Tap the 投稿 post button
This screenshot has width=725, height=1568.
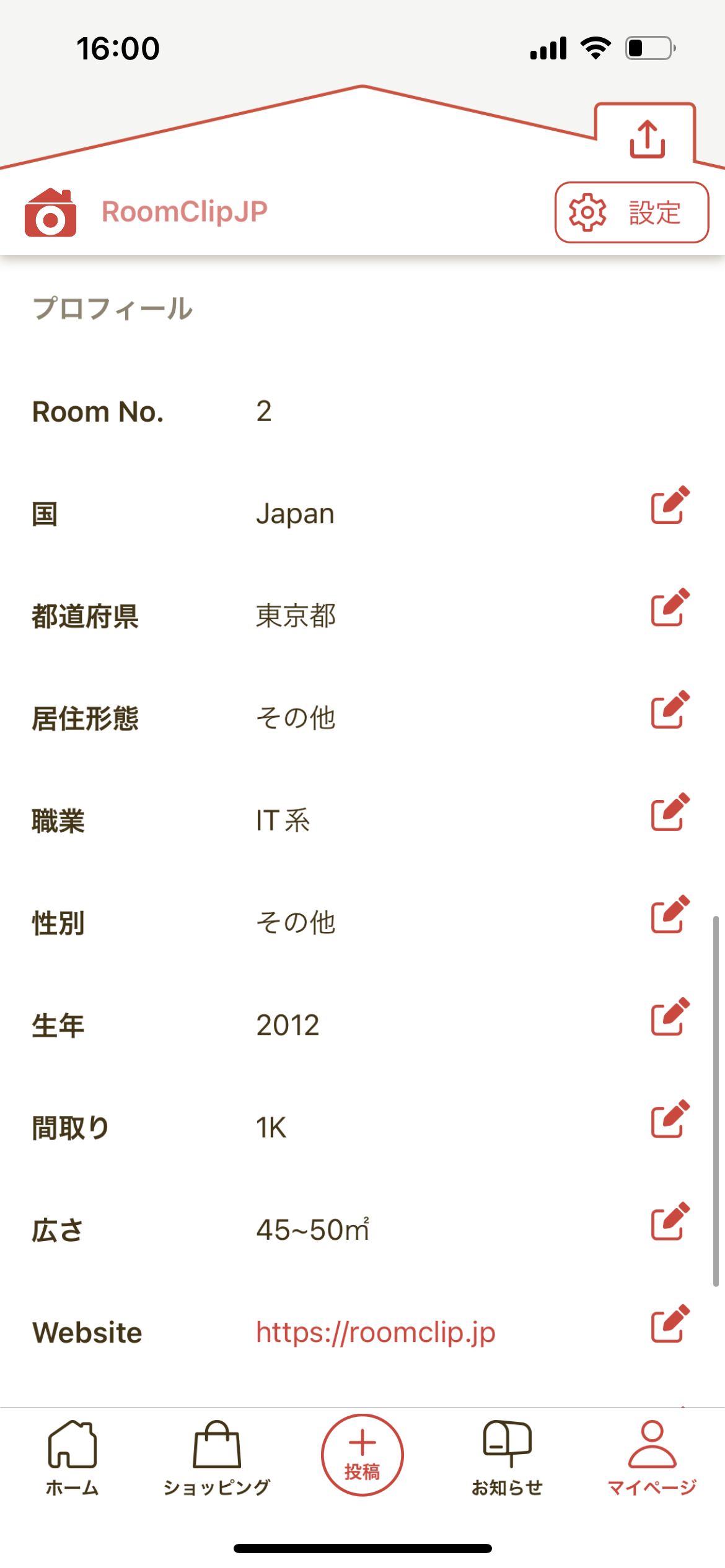(362, 1455)
